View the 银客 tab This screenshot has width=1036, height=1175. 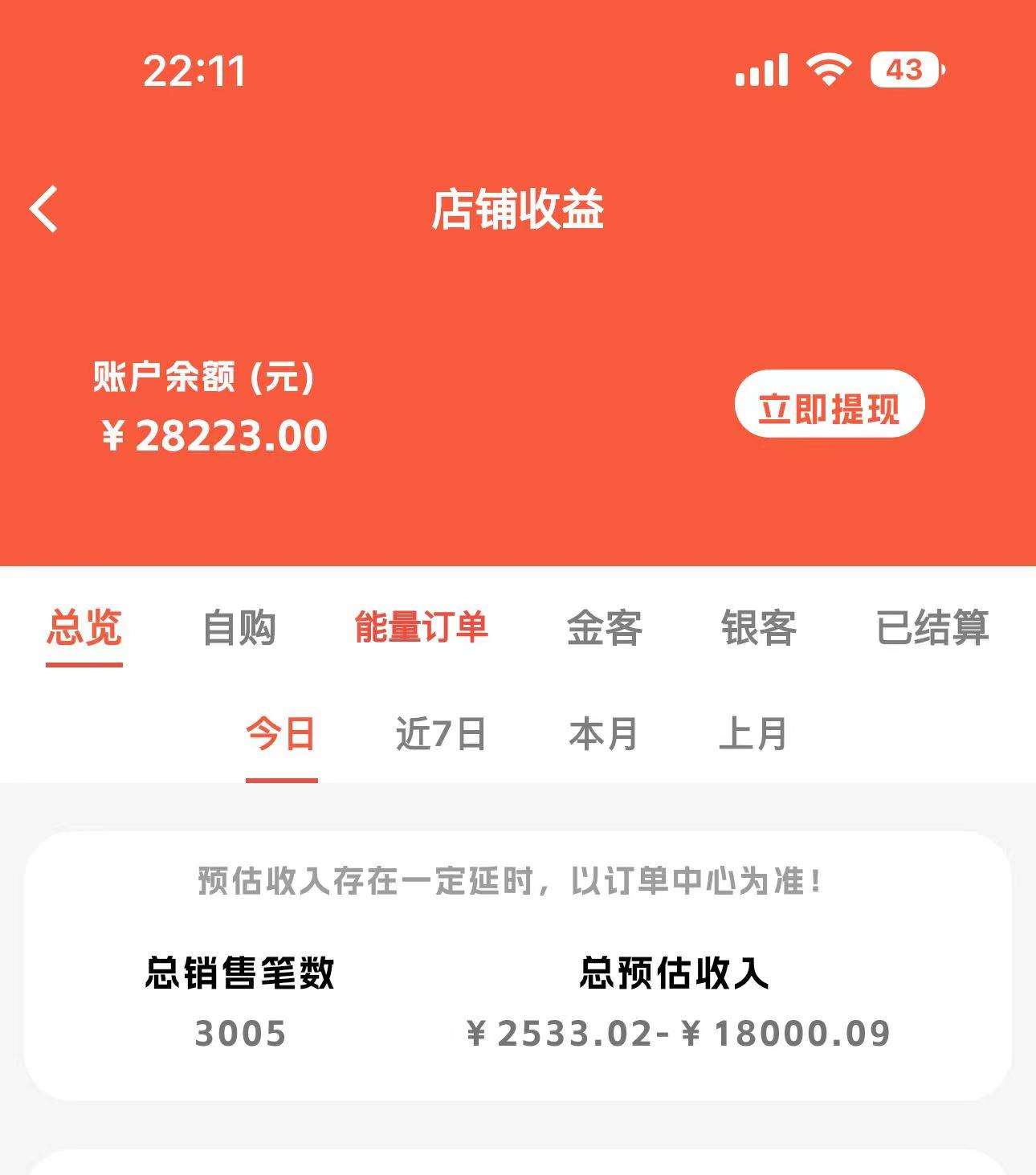click(x=759, y=628)
